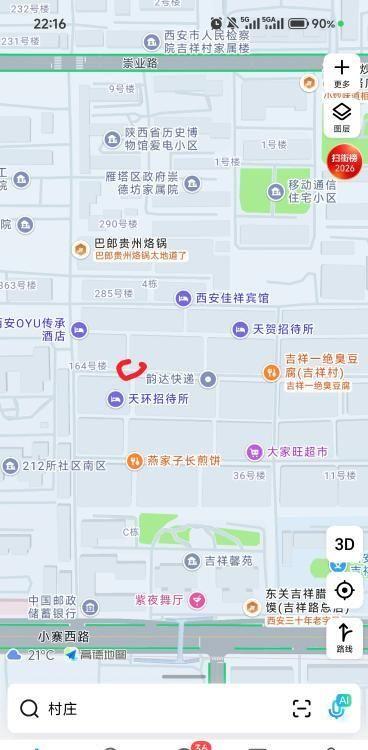The width and height of the screenshot is (368, 750).
Task: Open the 图层 map layers button
Action: [342, 118]
